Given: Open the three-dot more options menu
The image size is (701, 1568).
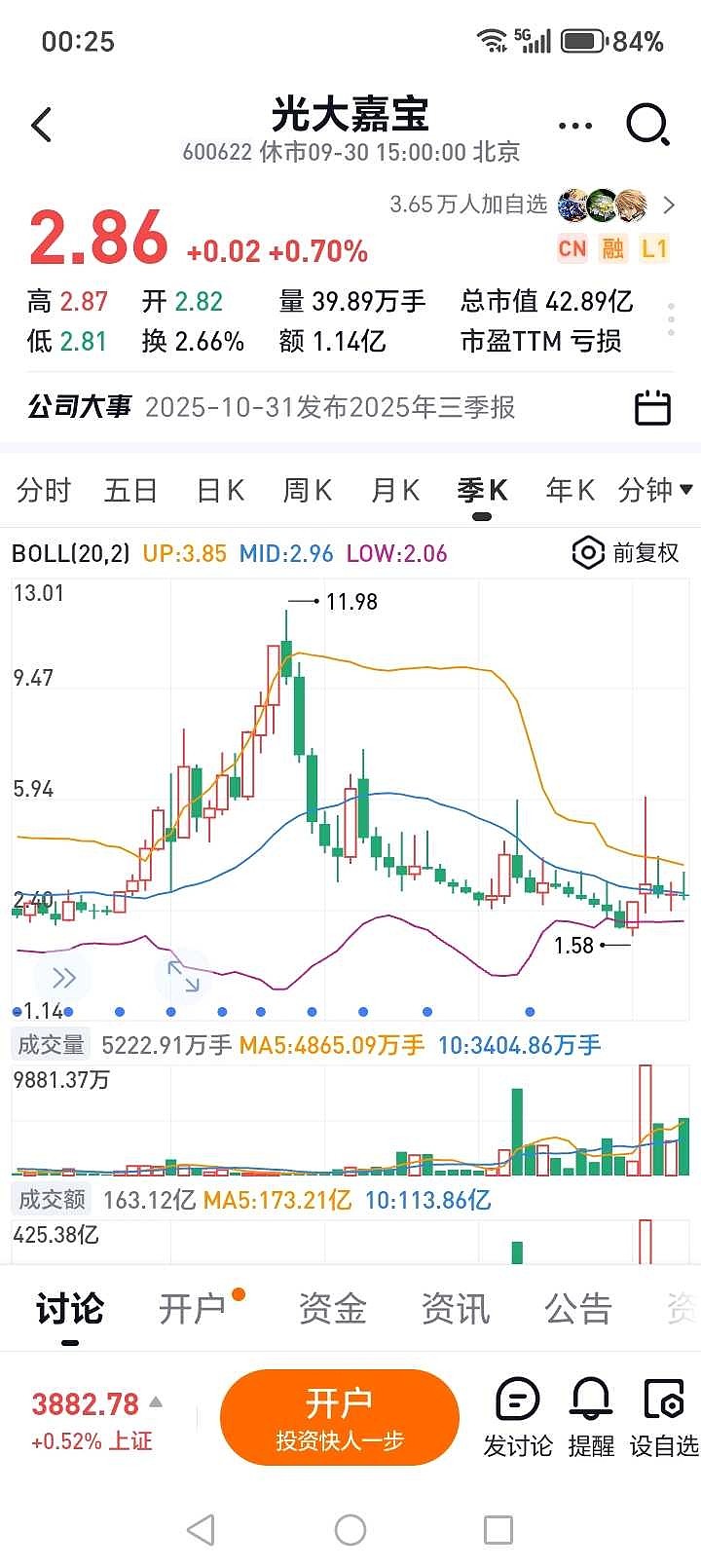Looking at the screenshot, I should pyautogui.click(x=574, y=126).
